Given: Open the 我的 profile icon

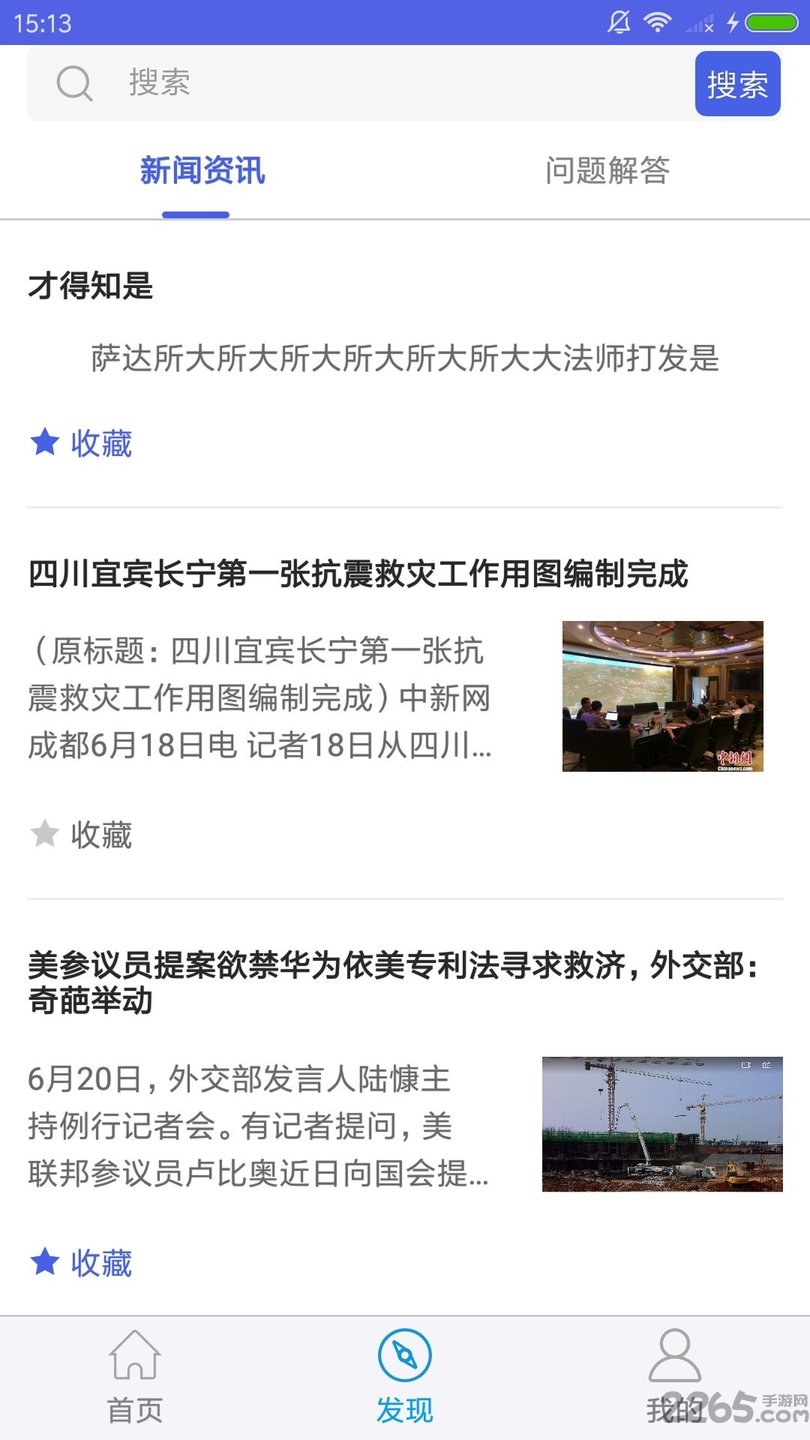Looking at the screenshot, I should (x=675, y=1357).
